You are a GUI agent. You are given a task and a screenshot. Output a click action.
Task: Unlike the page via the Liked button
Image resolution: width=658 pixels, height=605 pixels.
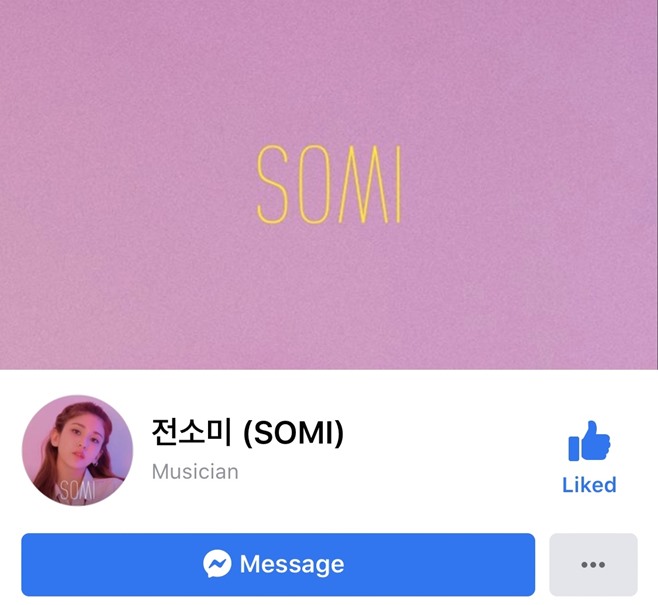click(589, 457)
